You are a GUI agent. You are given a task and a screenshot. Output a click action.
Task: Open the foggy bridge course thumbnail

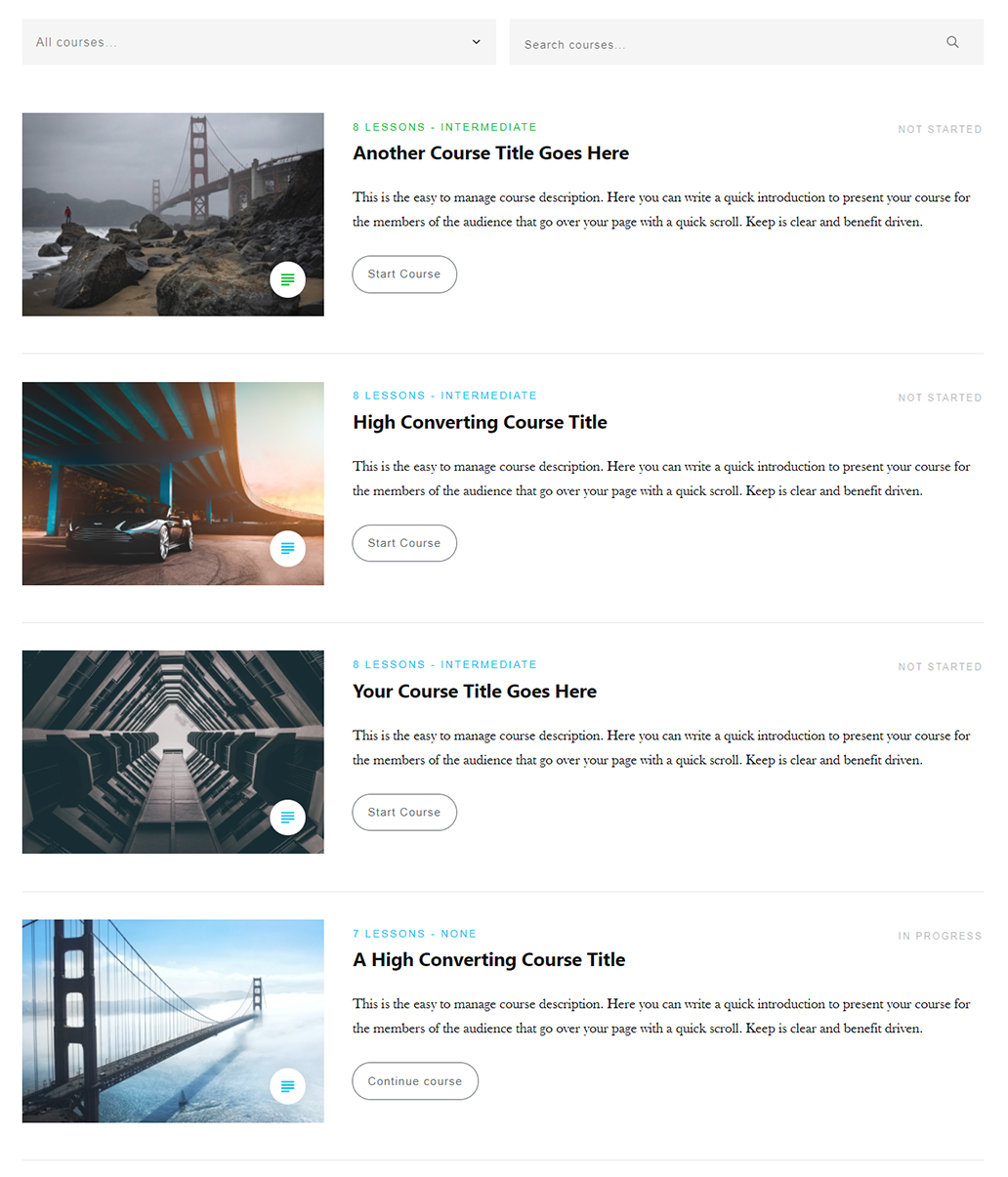(x=173, y=1021)
